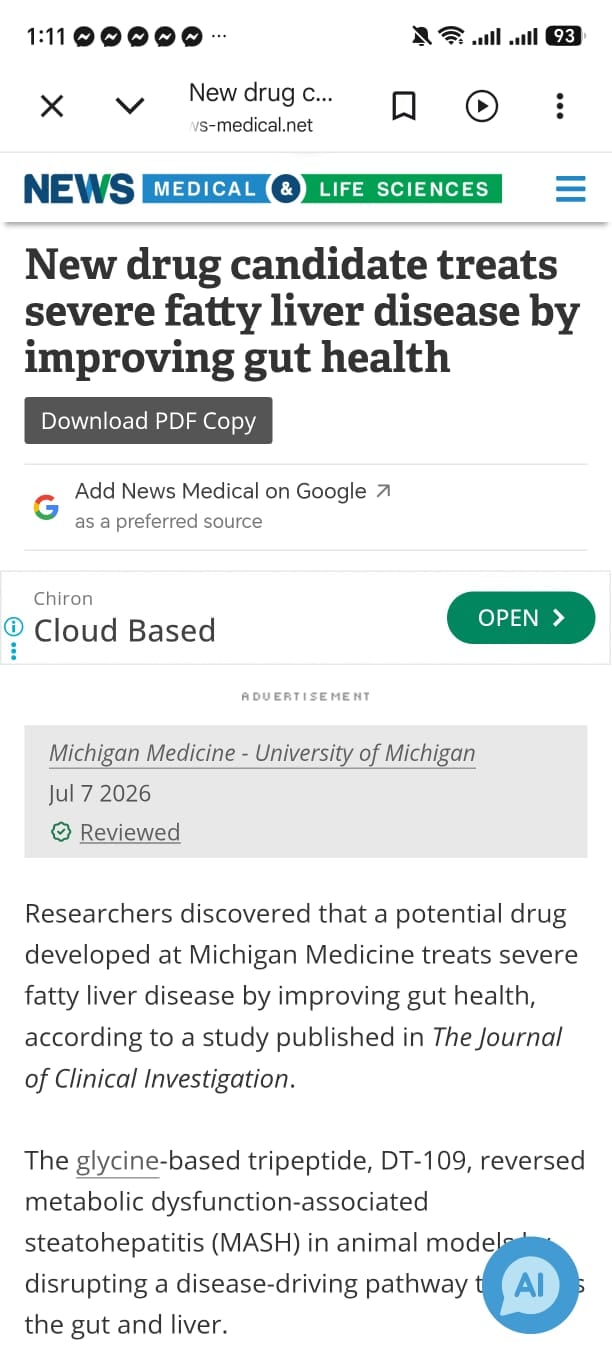Follow the Michigan Medicine - University of Michigan link
The image size is (612, 1350).
coord(262,753)
